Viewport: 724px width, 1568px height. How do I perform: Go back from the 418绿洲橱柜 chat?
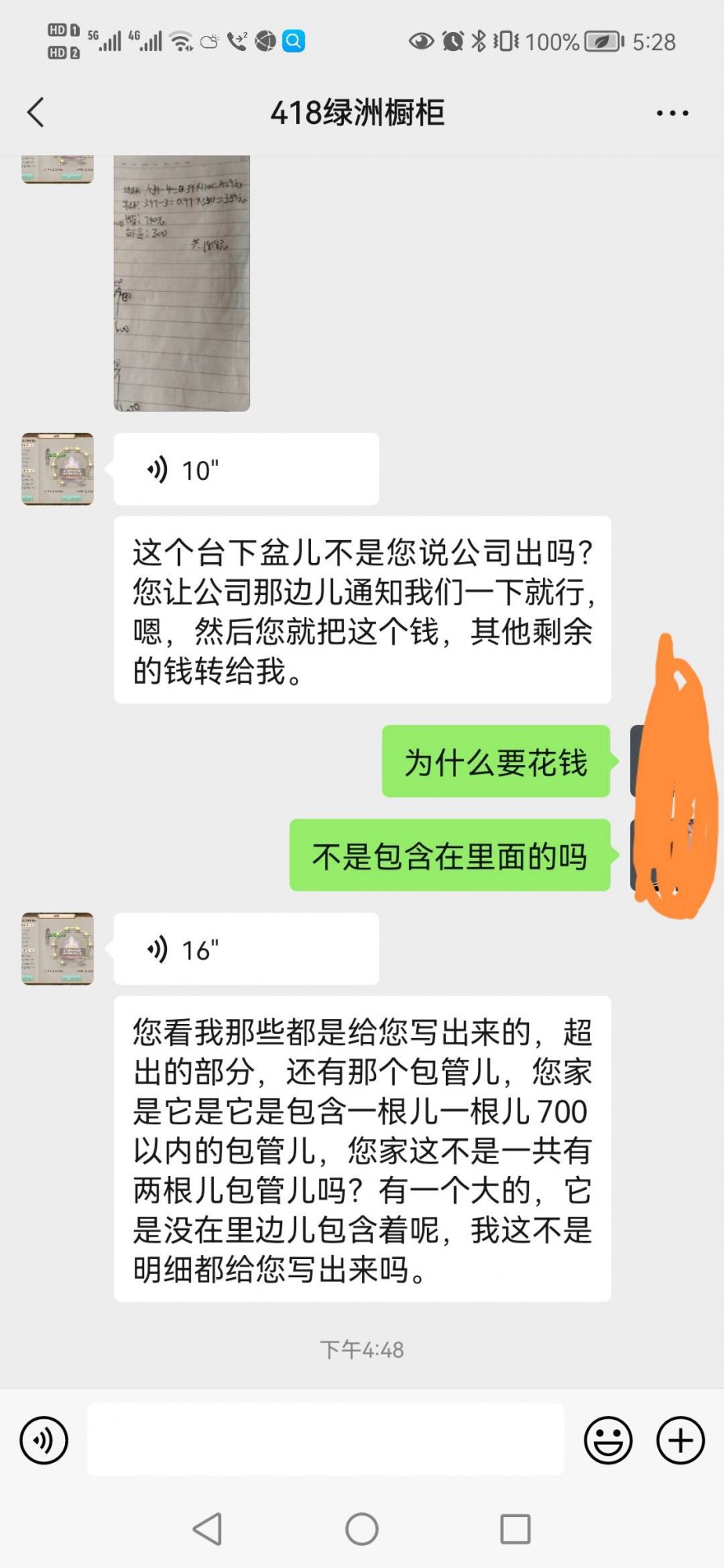[36, 112]
